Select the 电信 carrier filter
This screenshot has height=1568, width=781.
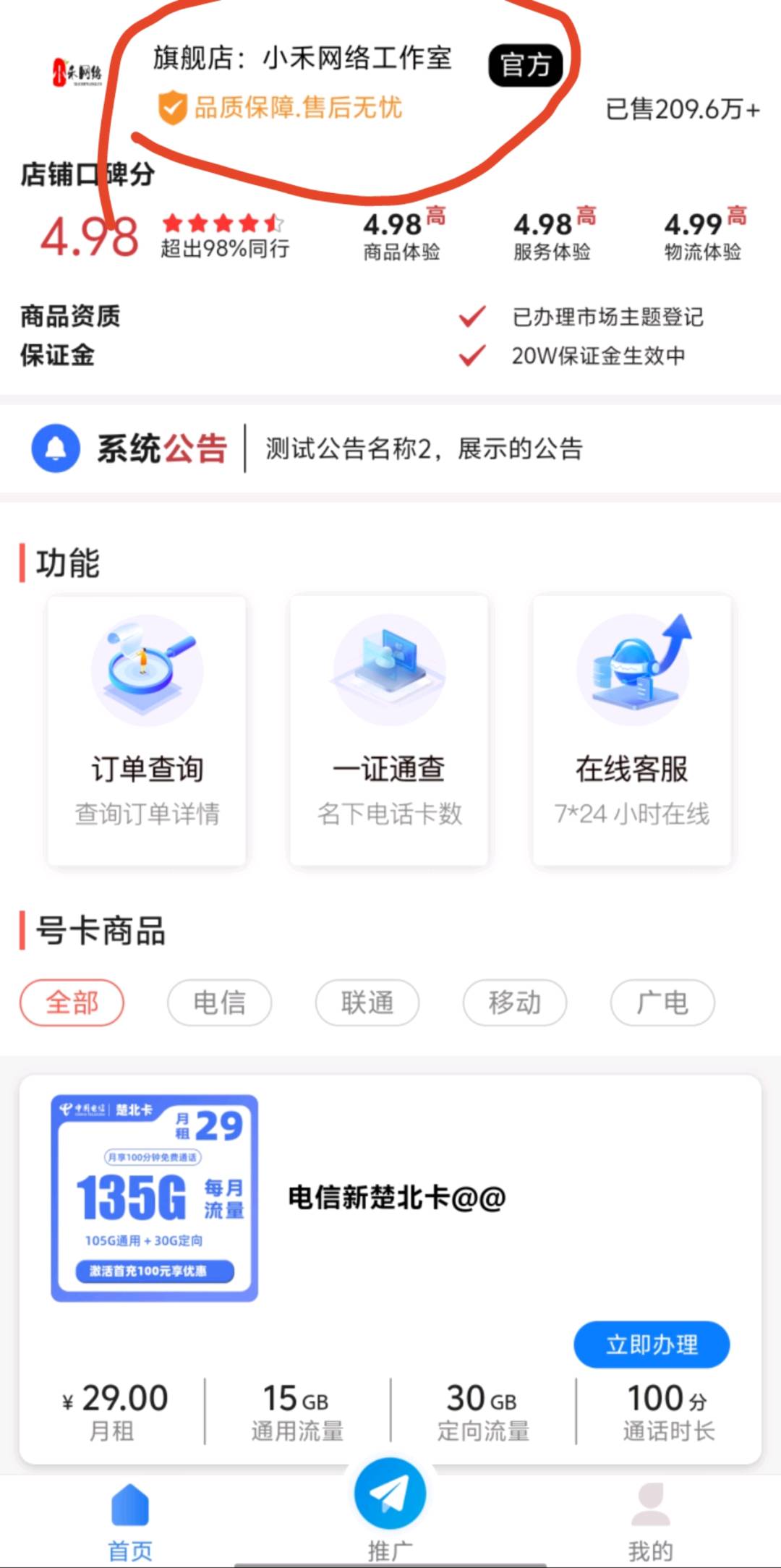219,1002
